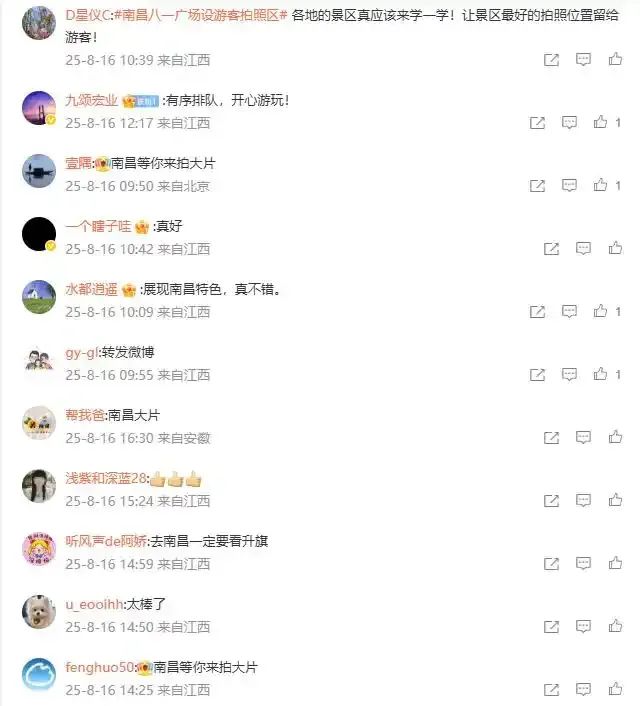Reply to 听风声de阿娇's comment
The height and width of the screenshot is (706, 640).
click(583, 563)
